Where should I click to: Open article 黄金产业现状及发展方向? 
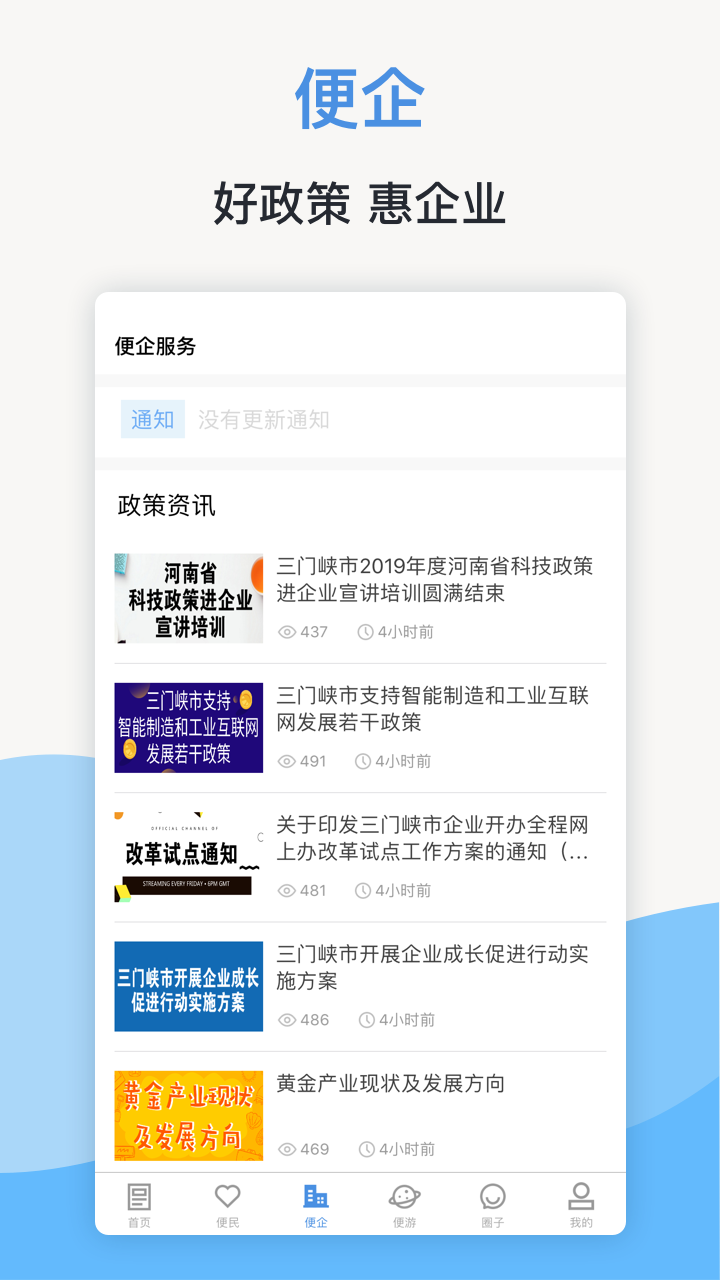[x=390, y=1083]
